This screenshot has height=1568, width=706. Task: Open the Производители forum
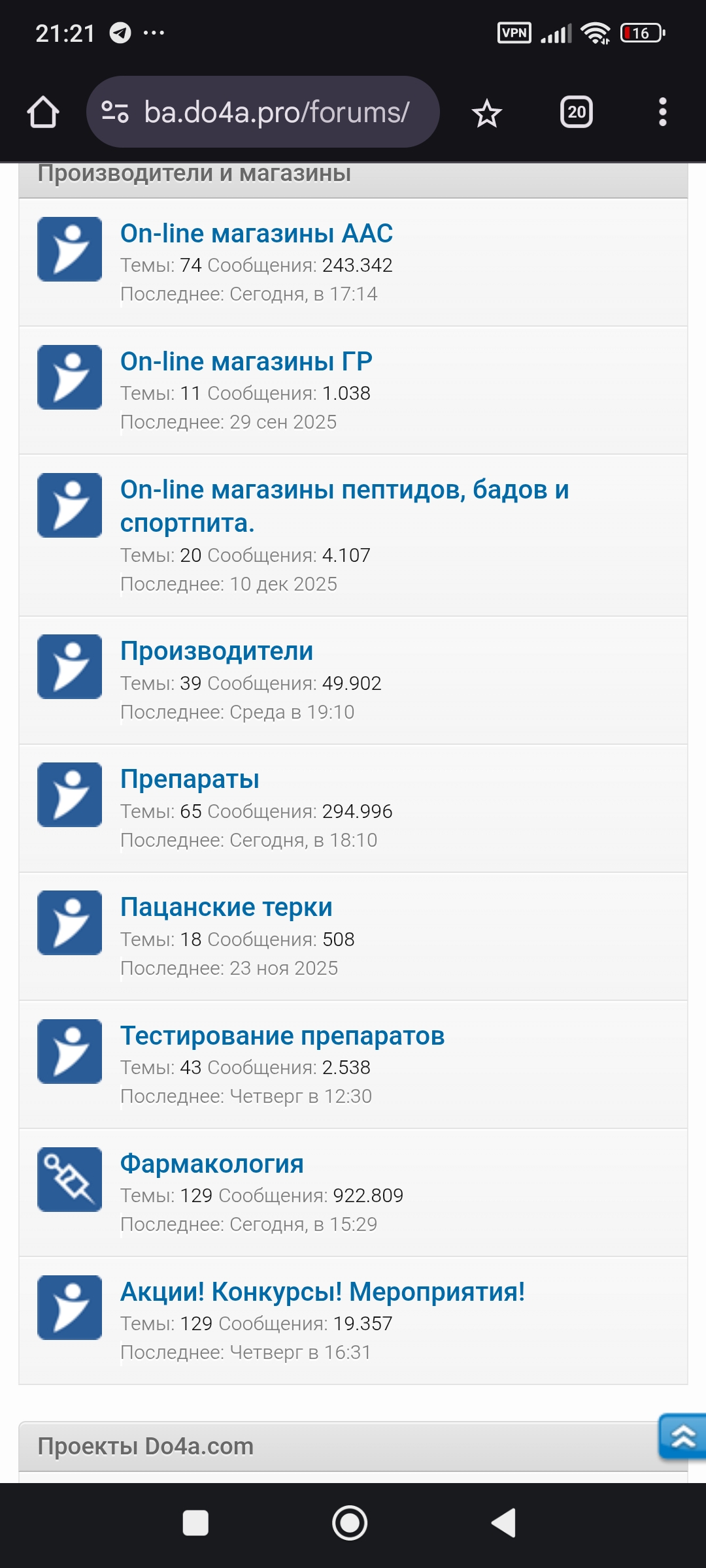pos(216,651)
